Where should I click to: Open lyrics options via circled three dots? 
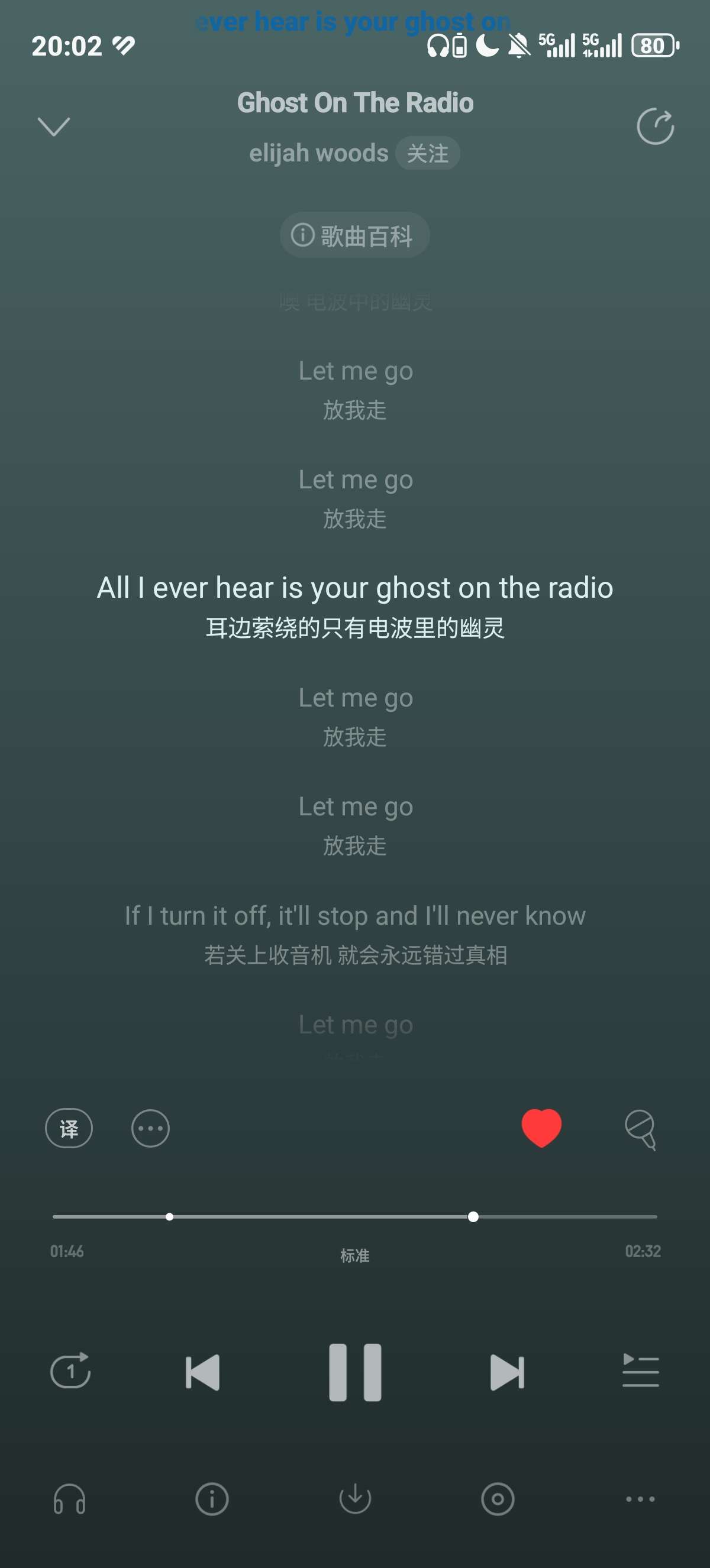point(150,1128)
